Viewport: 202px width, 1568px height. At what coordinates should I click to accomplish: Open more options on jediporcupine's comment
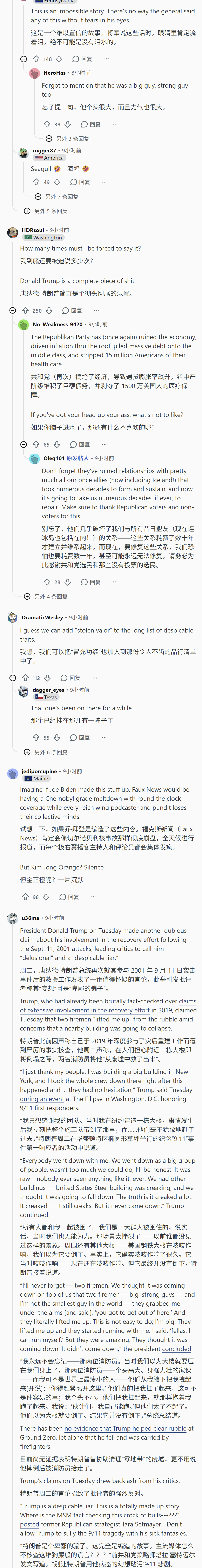(x=93, y=897)
